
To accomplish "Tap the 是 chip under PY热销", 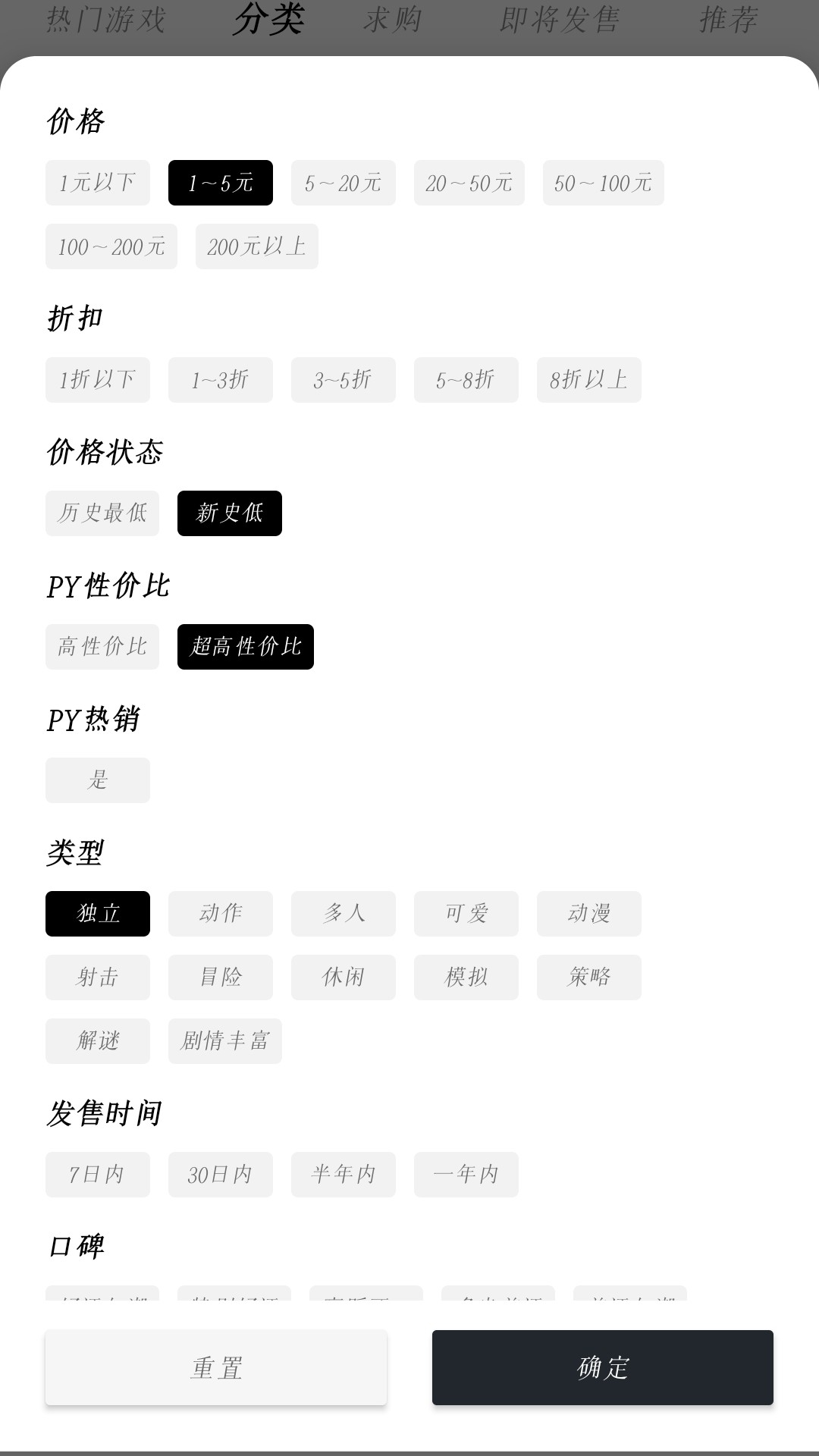I will 98,780.
